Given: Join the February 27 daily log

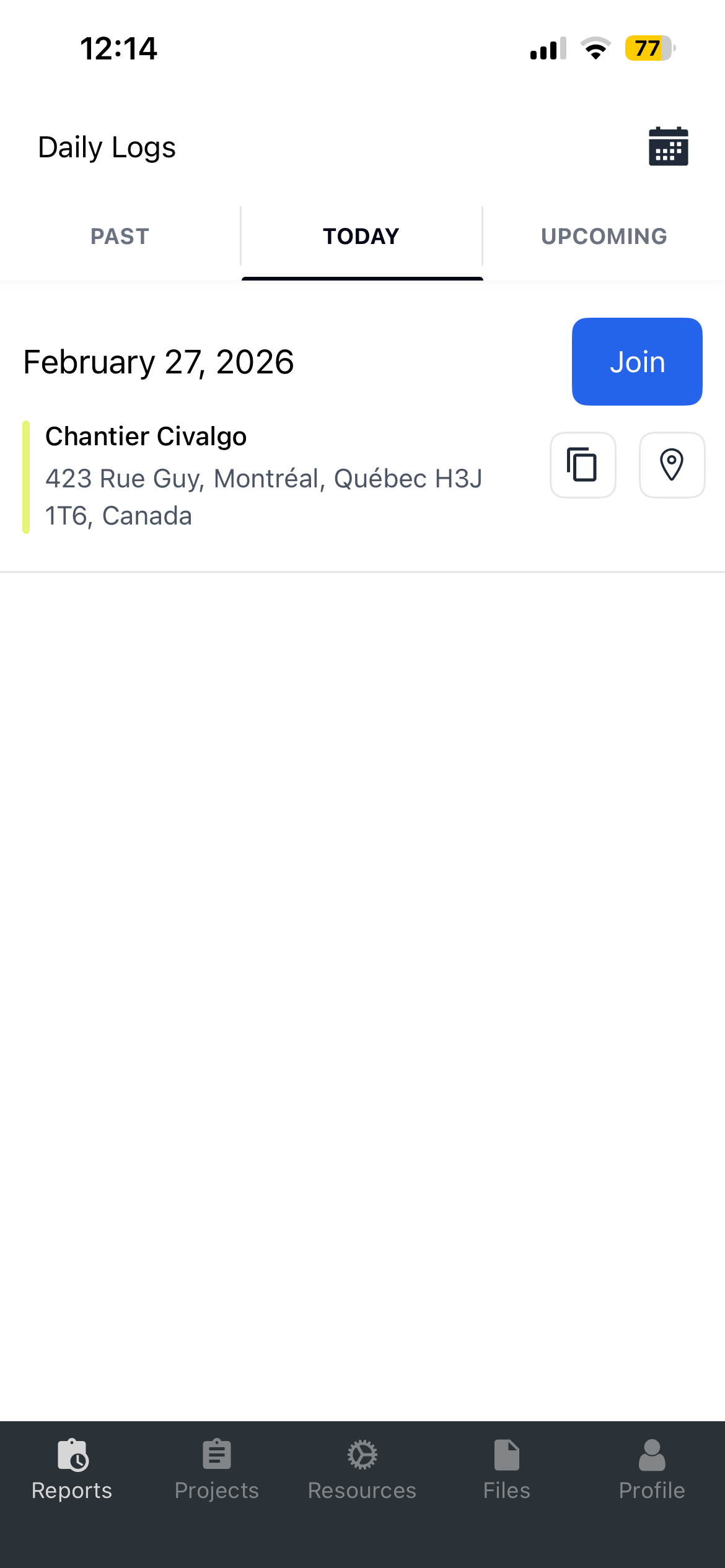Looking at the screenshot, I should point(636,362).
